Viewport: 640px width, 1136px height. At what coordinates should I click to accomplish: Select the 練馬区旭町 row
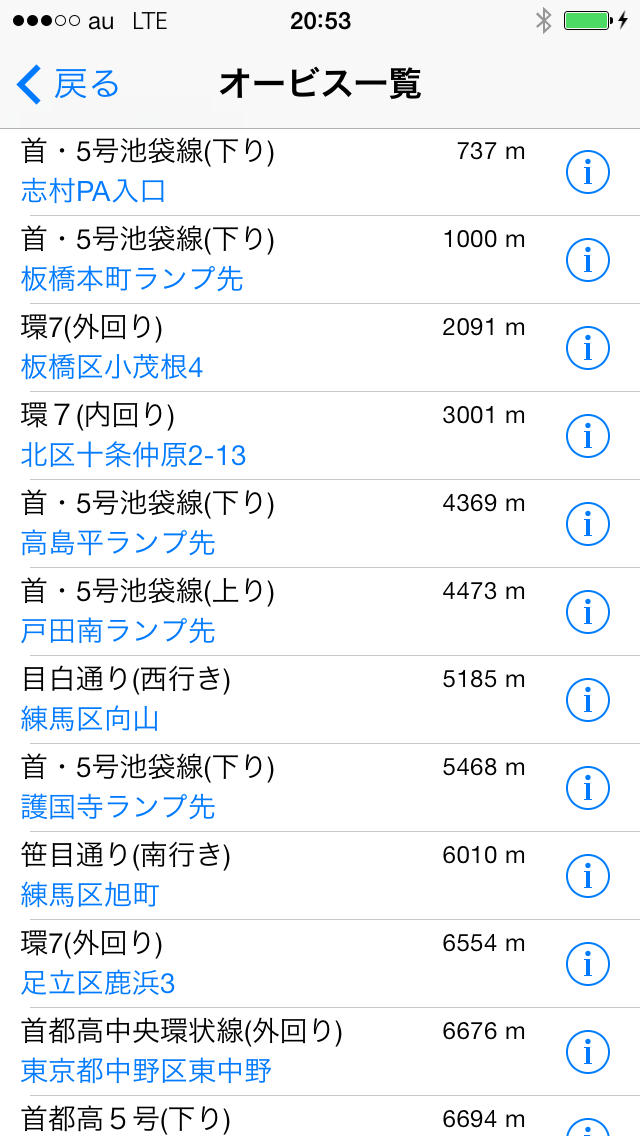tap(270, 876)
